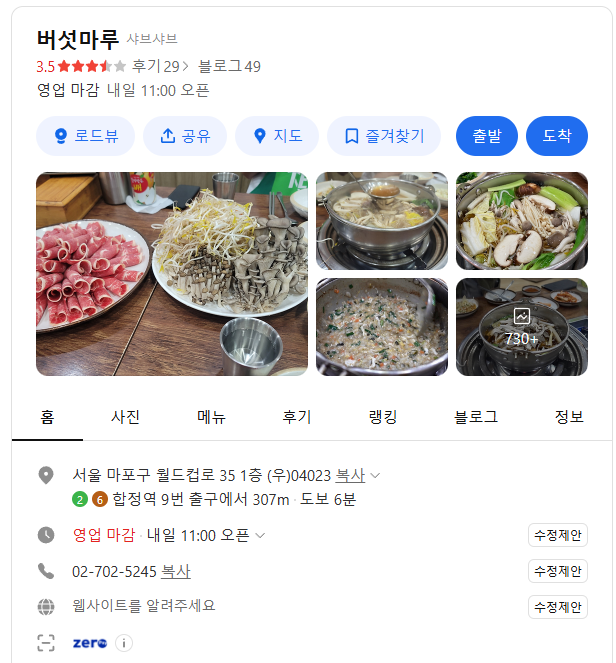Screen dimensions: 616x663
Task: Switch to the 정보 tab
Action: click(x=569, y=418)
